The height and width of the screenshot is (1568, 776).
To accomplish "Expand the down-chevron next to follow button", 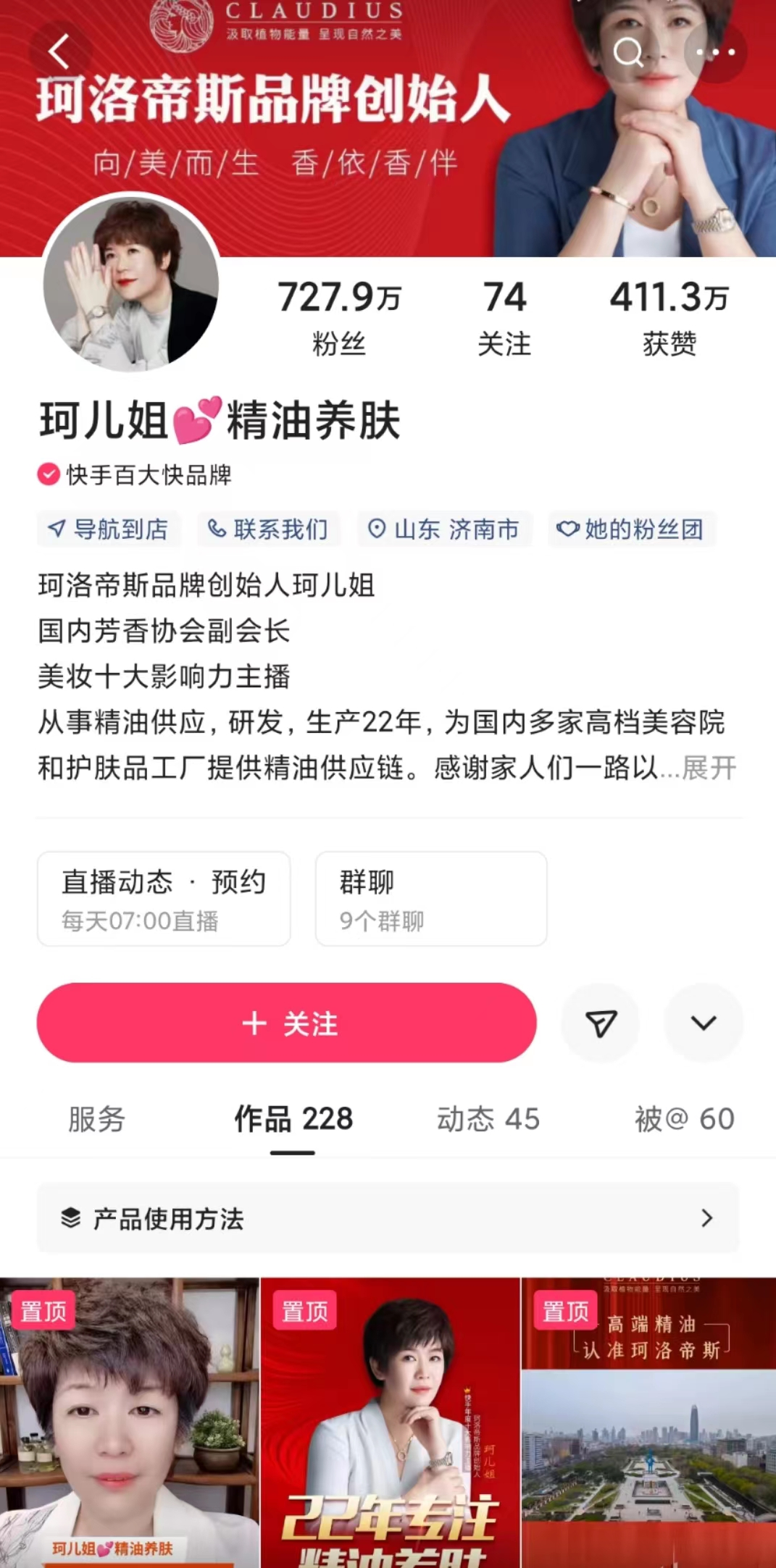I will coord(704,1023).
